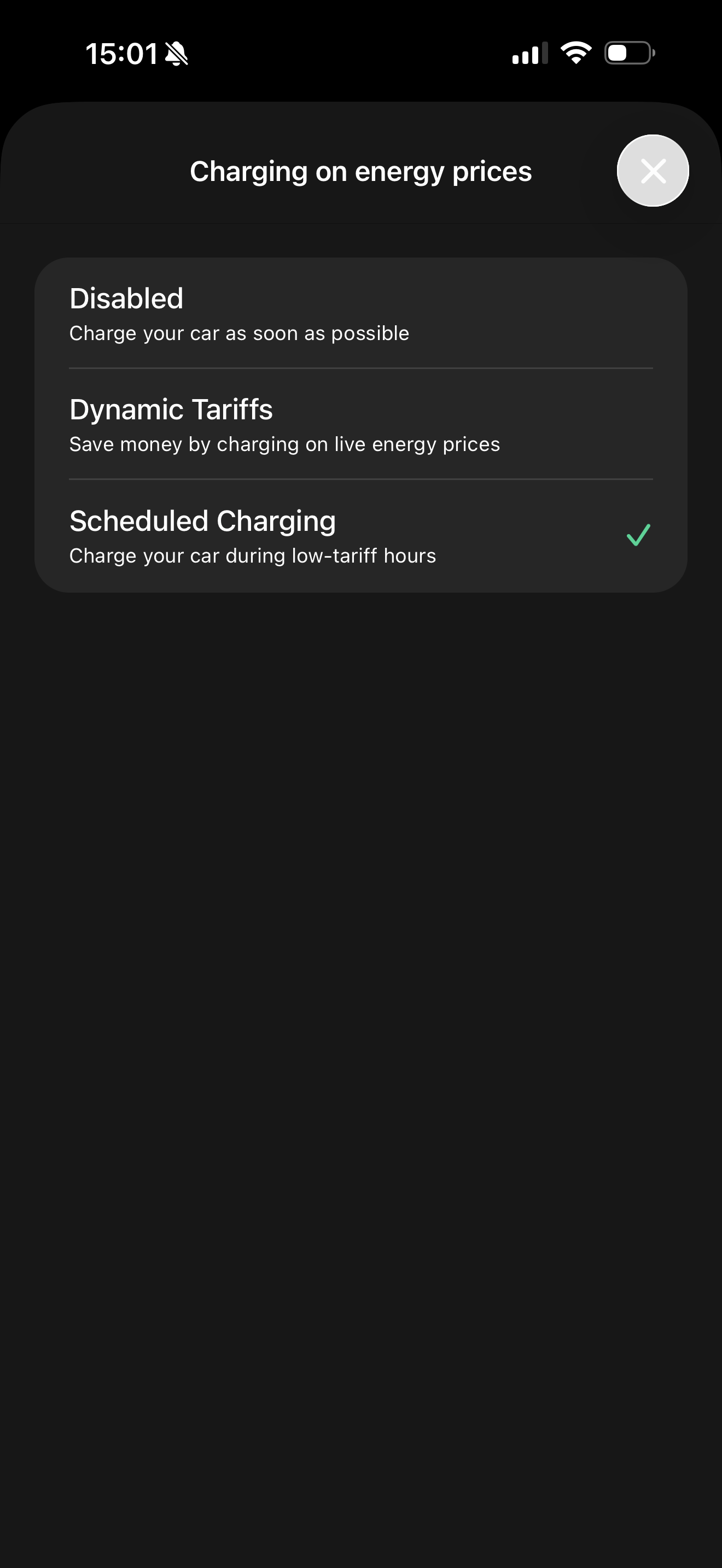722x1568 pixels.
Task: Tap the Wi-Fi status icon
Action: tap(575, 54)
